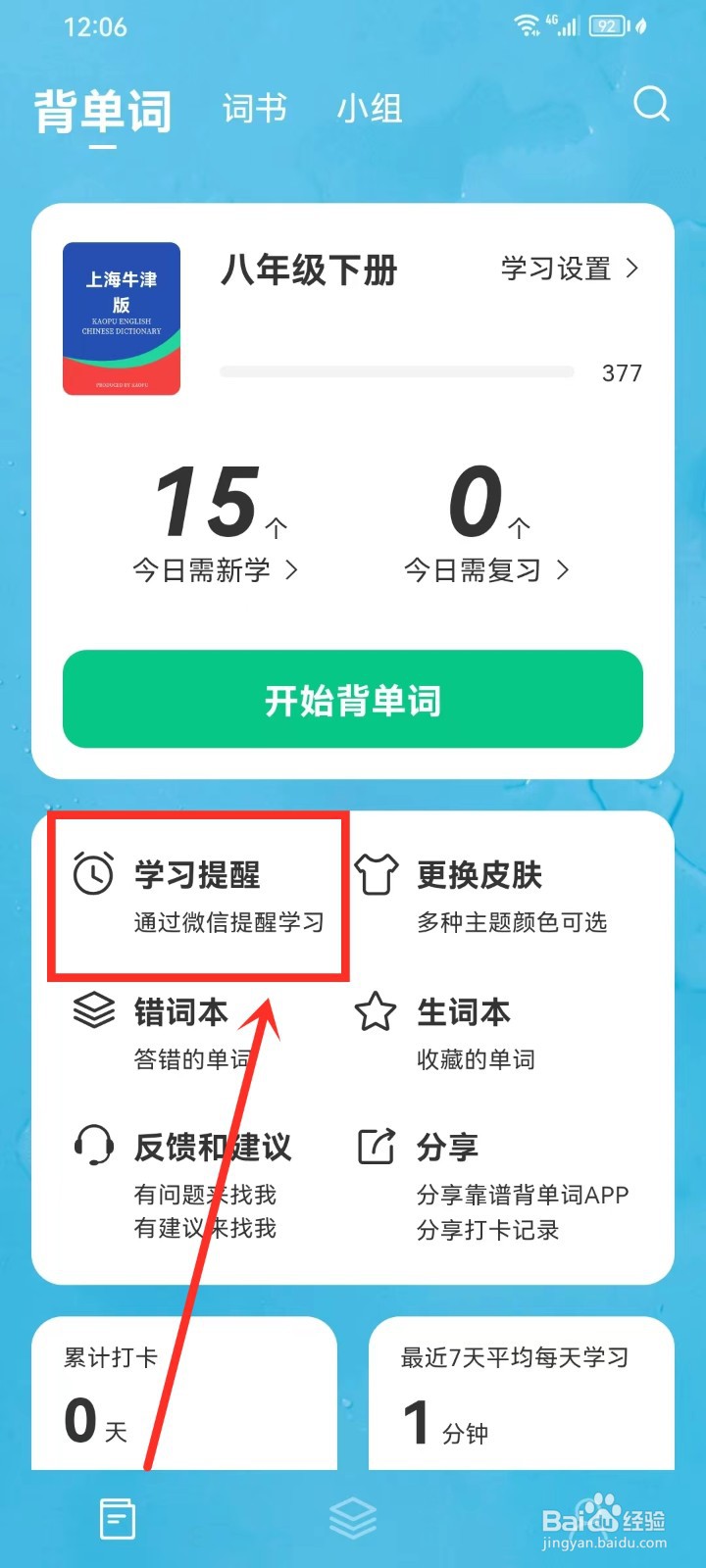Select the word list icon in bottom navigation
The height and width of the screenshot is (1568, 706).
[x=117, y=1517]
